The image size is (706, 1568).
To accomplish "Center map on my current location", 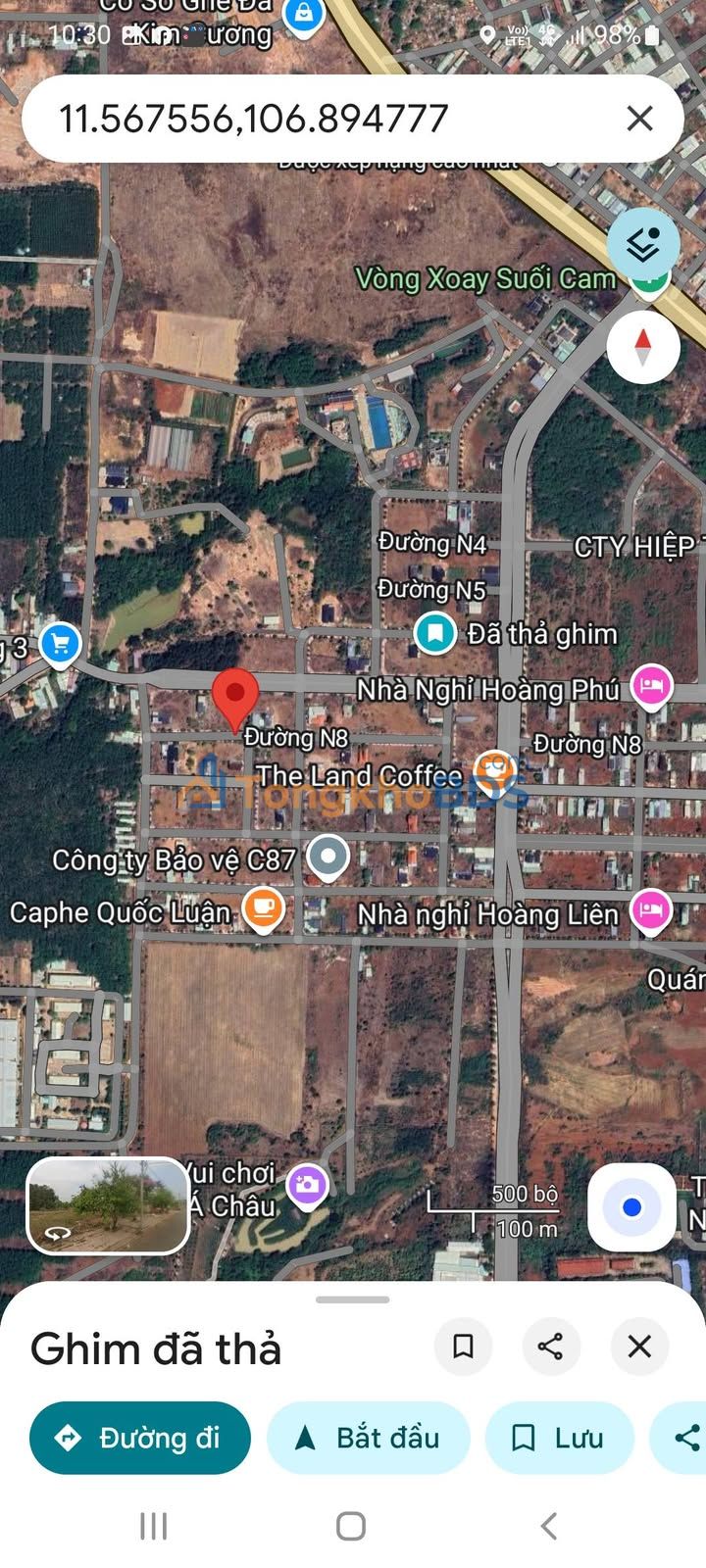I will coord(631,1207).
